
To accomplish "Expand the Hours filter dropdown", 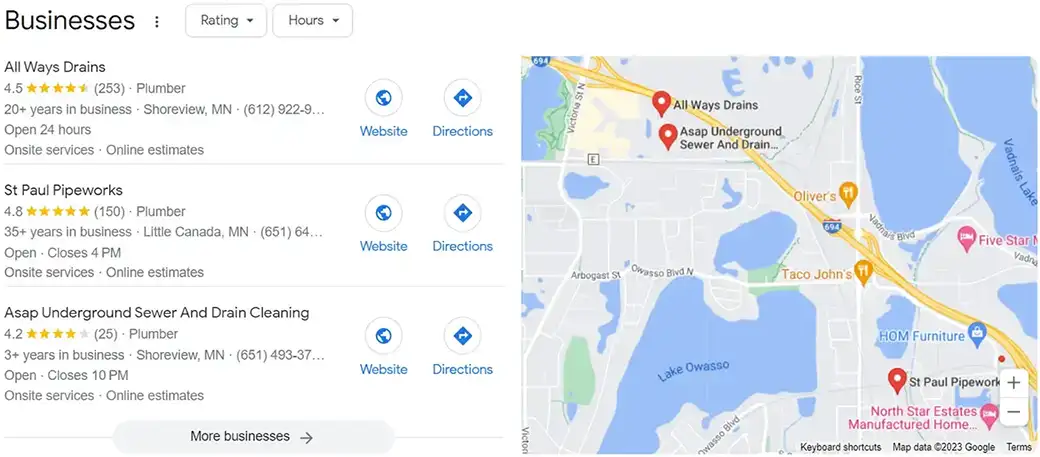I will pyautogui.click(x=312, y=21).
